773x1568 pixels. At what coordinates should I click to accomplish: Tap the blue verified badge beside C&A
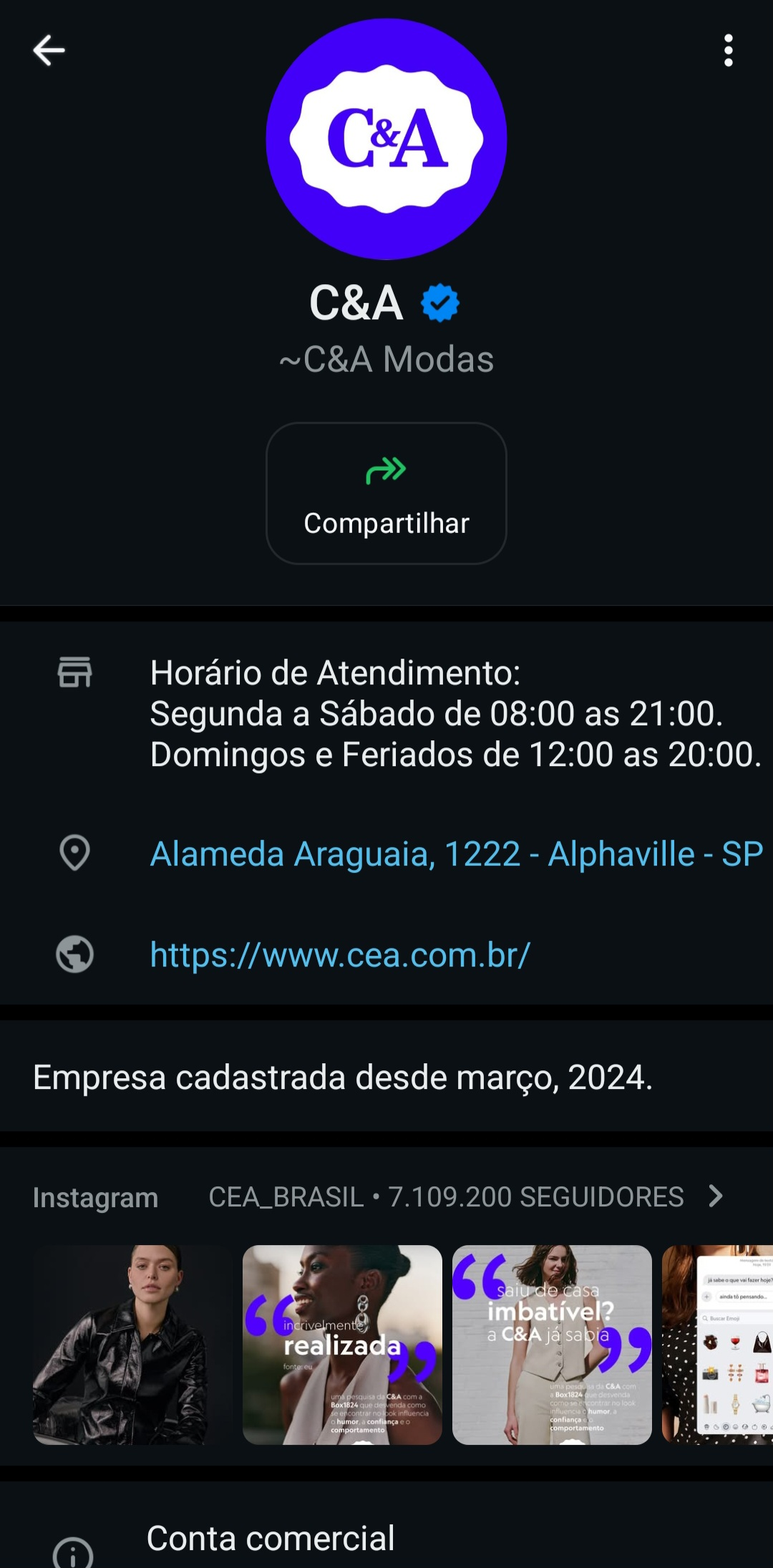click(x=439, y=301)
